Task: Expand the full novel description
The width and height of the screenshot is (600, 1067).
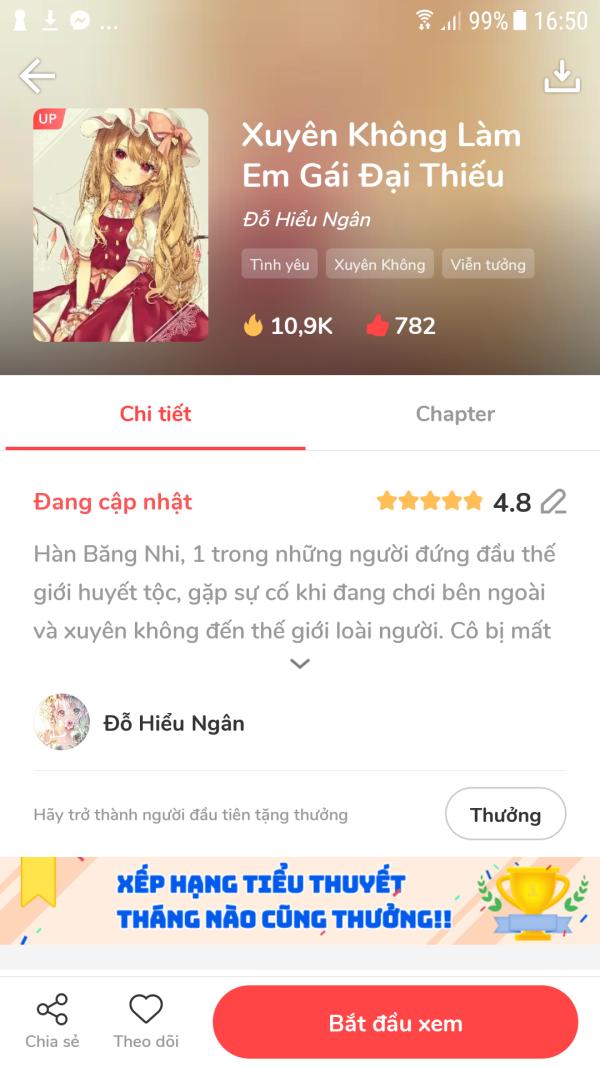Action: [299, 663]
